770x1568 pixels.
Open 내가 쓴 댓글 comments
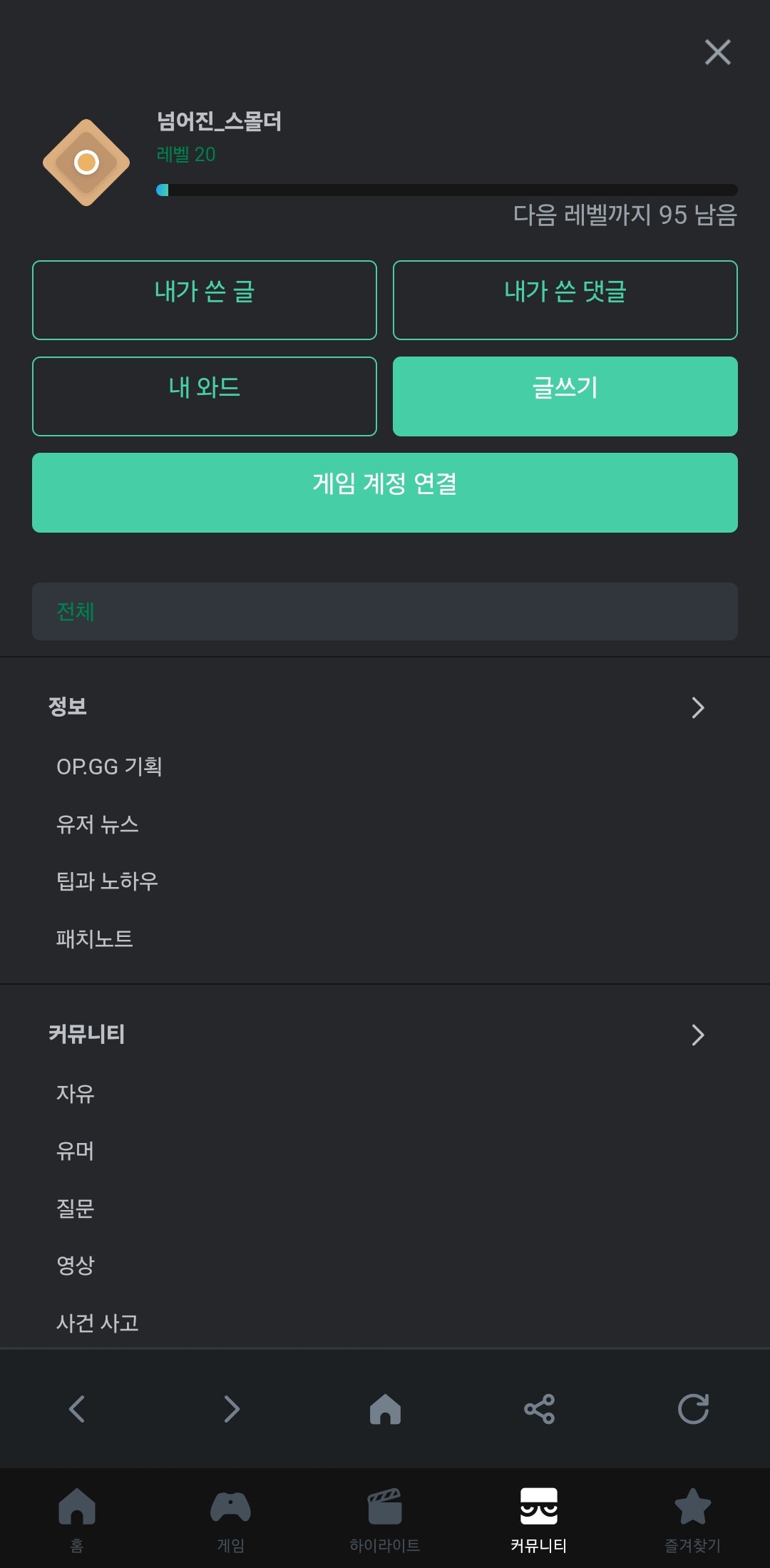click(565, 300)
